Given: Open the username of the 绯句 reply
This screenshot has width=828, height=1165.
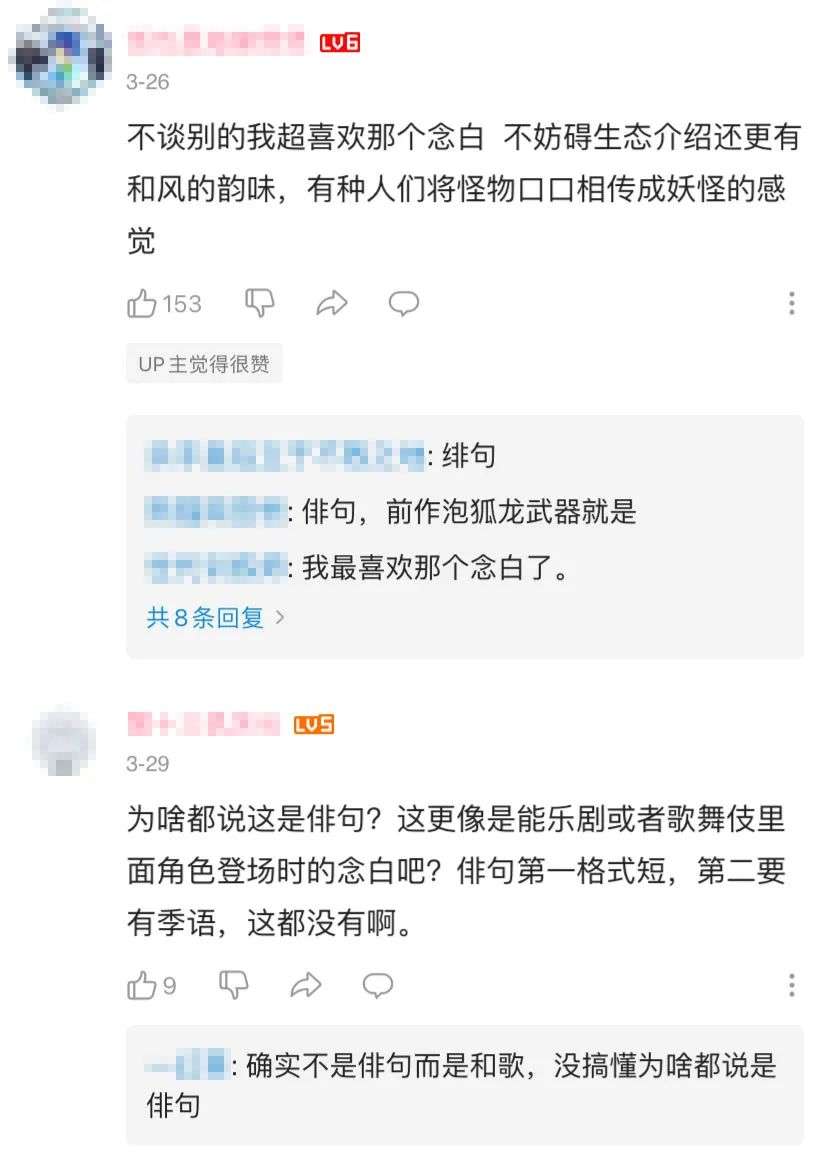Looking at the screenshot, I should pos(284,456).
